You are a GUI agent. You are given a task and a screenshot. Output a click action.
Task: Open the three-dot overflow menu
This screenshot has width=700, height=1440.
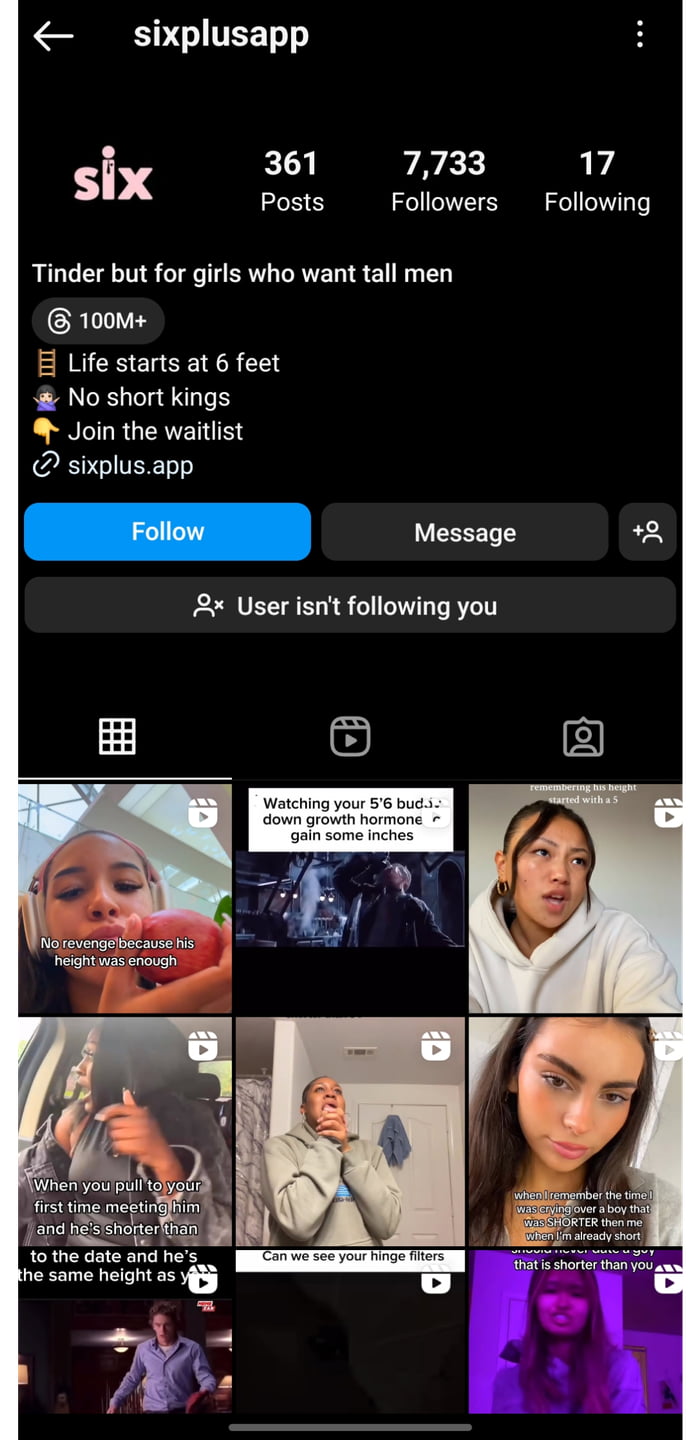[640, 36]
